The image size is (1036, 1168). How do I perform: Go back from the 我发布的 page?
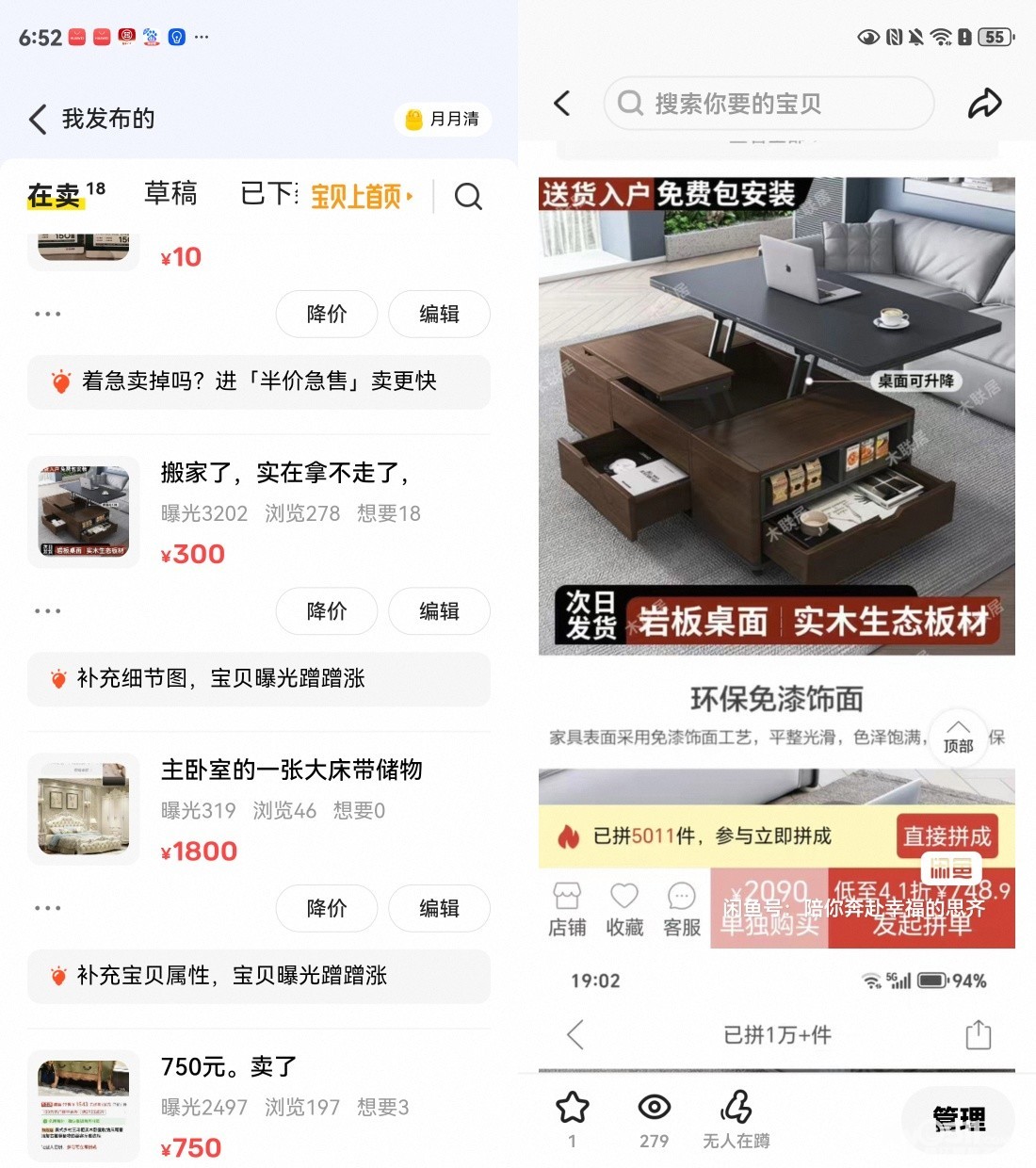(x=38, y=120)
